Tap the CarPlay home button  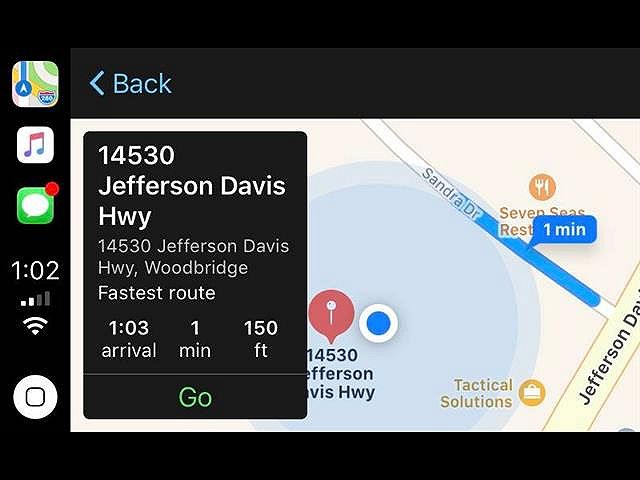click(x=35, y=397)
